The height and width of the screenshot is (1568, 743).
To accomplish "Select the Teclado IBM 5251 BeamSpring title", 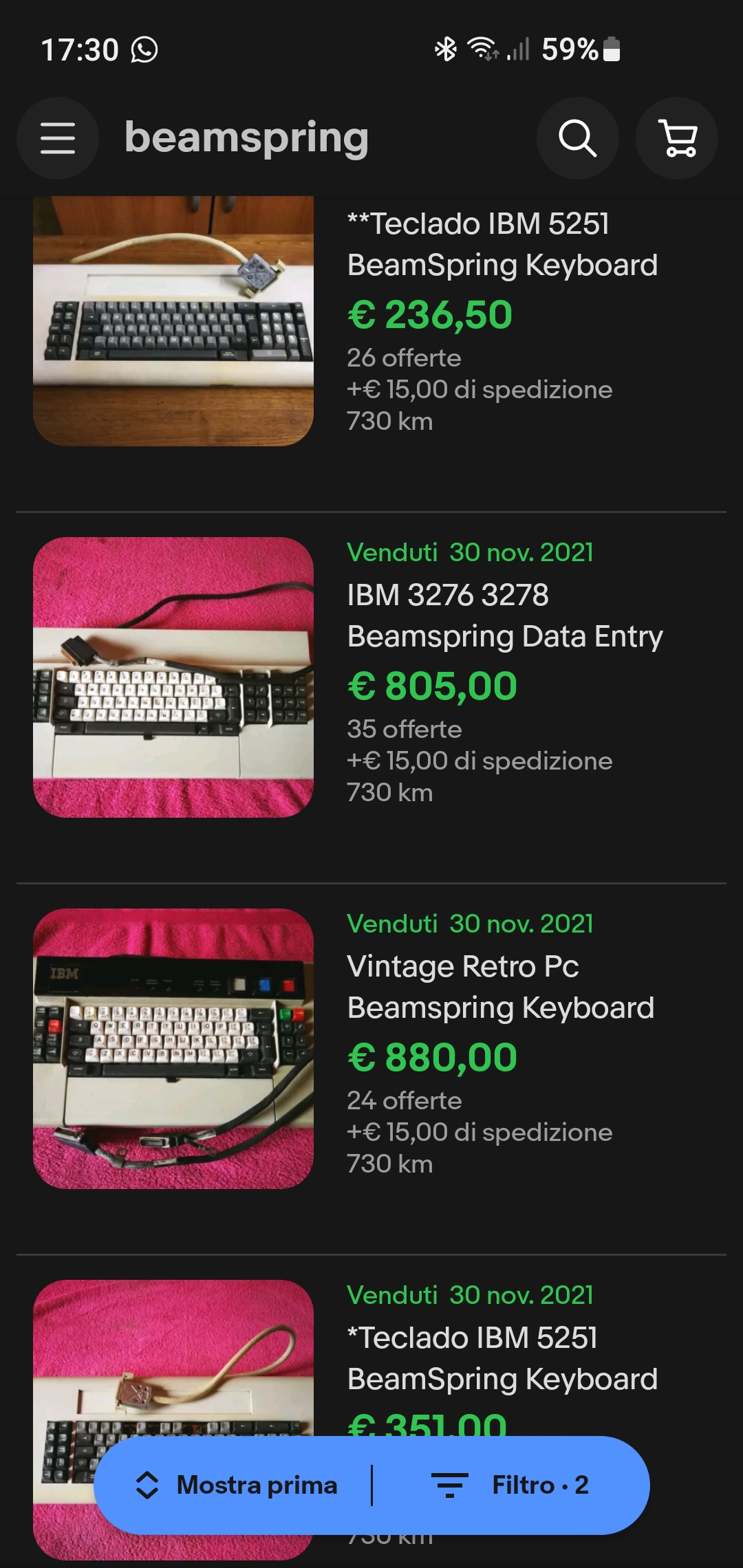I will click(x=502, y=244).
